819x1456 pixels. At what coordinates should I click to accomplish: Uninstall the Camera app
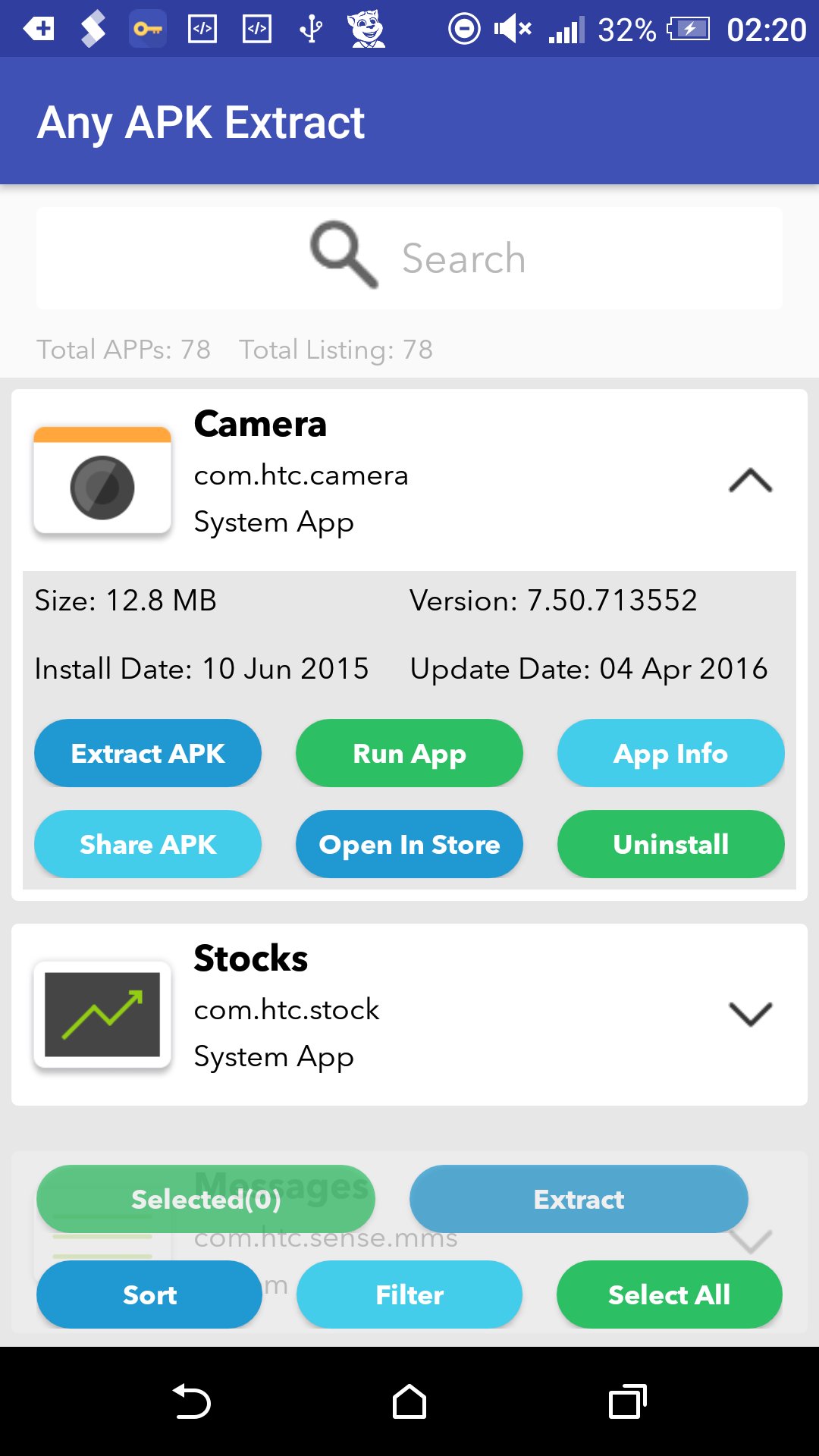point(670,844)
